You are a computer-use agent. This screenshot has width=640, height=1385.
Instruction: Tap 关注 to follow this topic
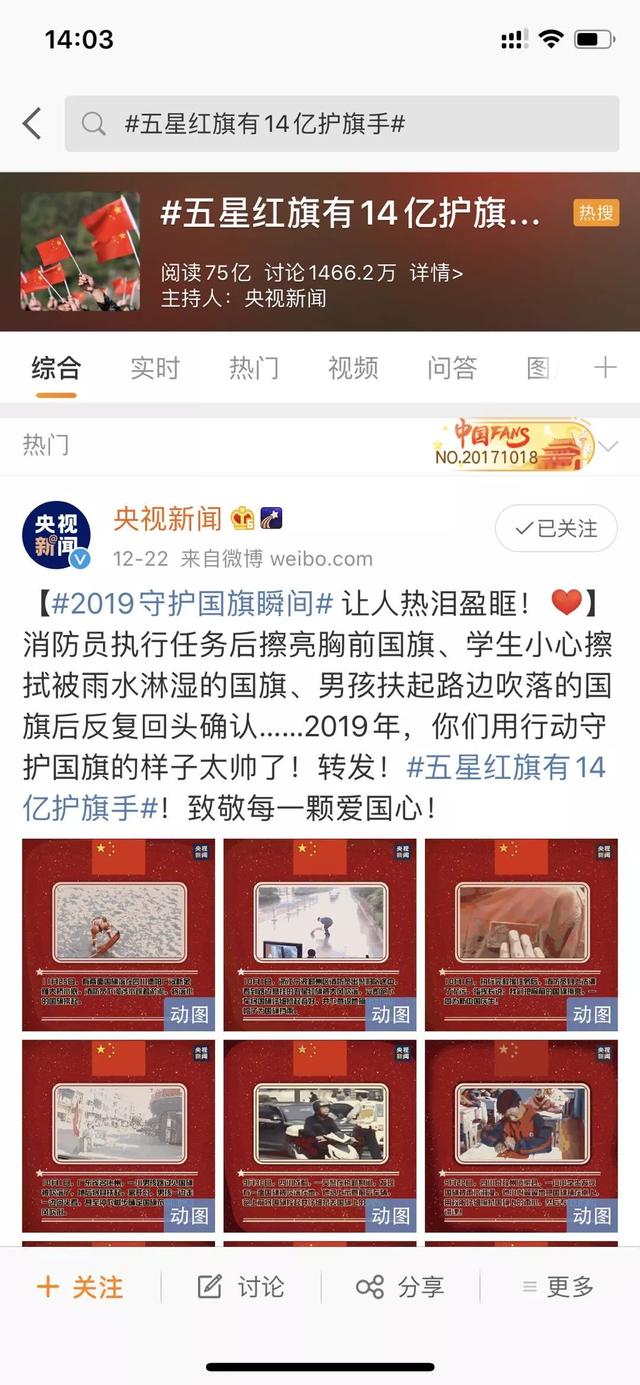click(80, 1287)
